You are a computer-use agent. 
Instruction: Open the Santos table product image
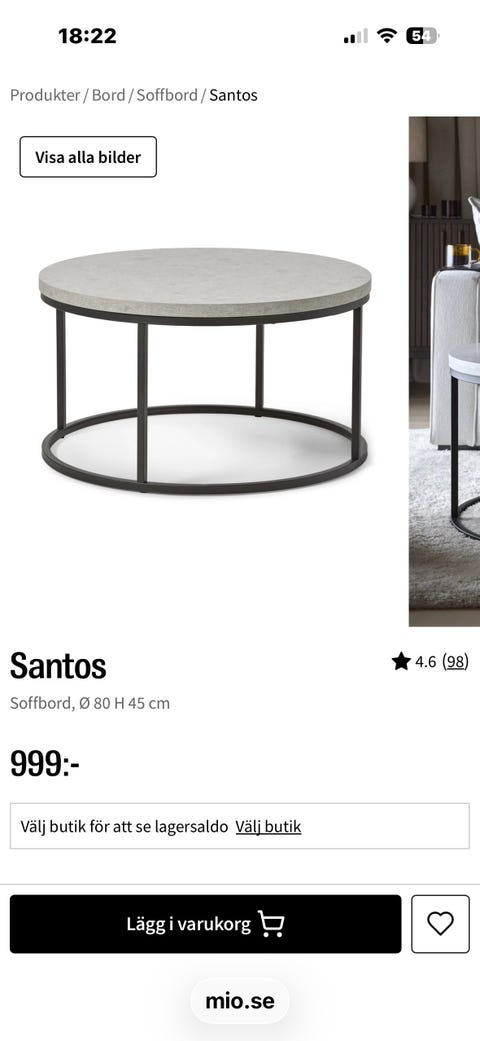[204, 370]
